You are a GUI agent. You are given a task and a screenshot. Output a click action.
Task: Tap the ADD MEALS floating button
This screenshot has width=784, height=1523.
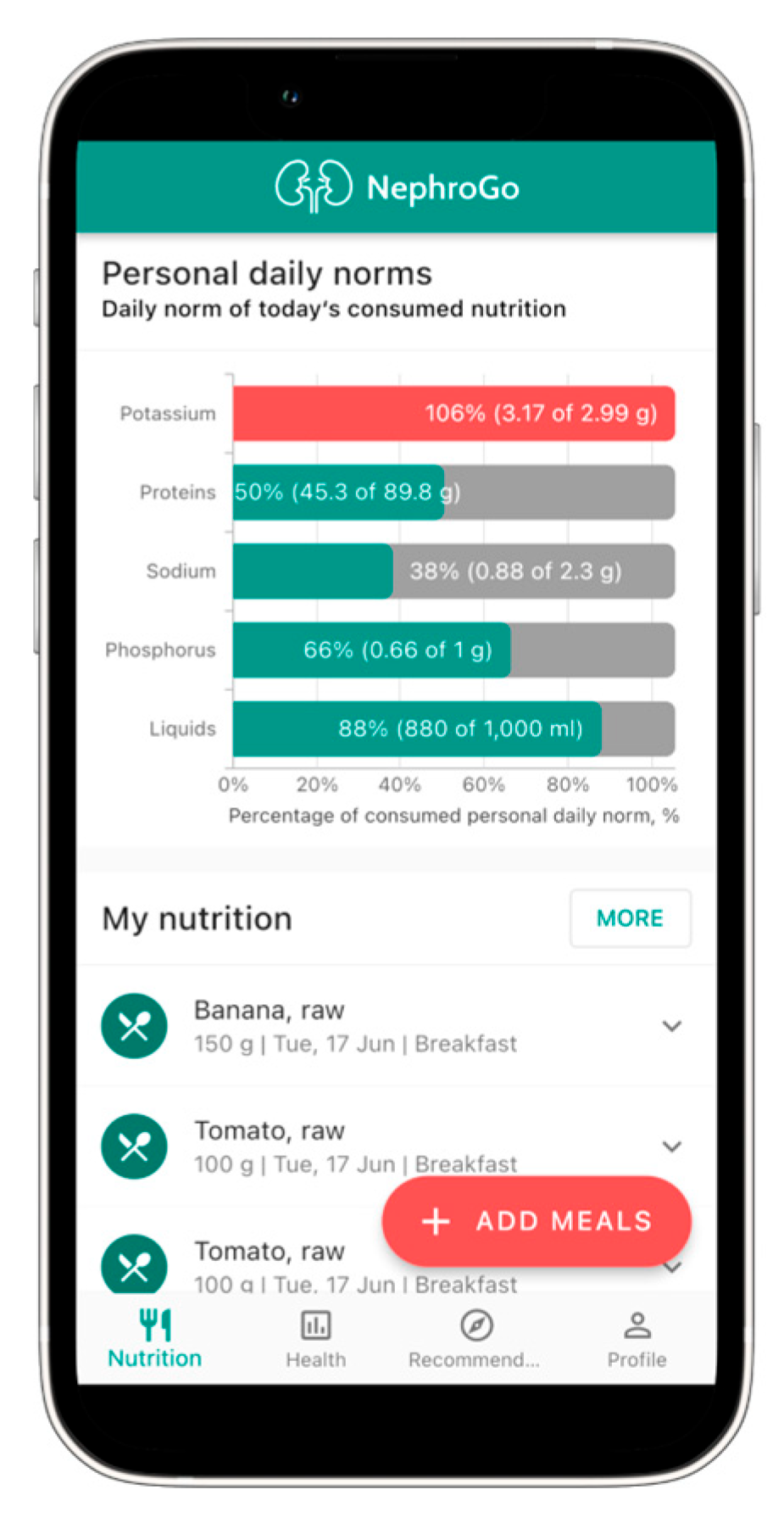[x=537, y=1221]
